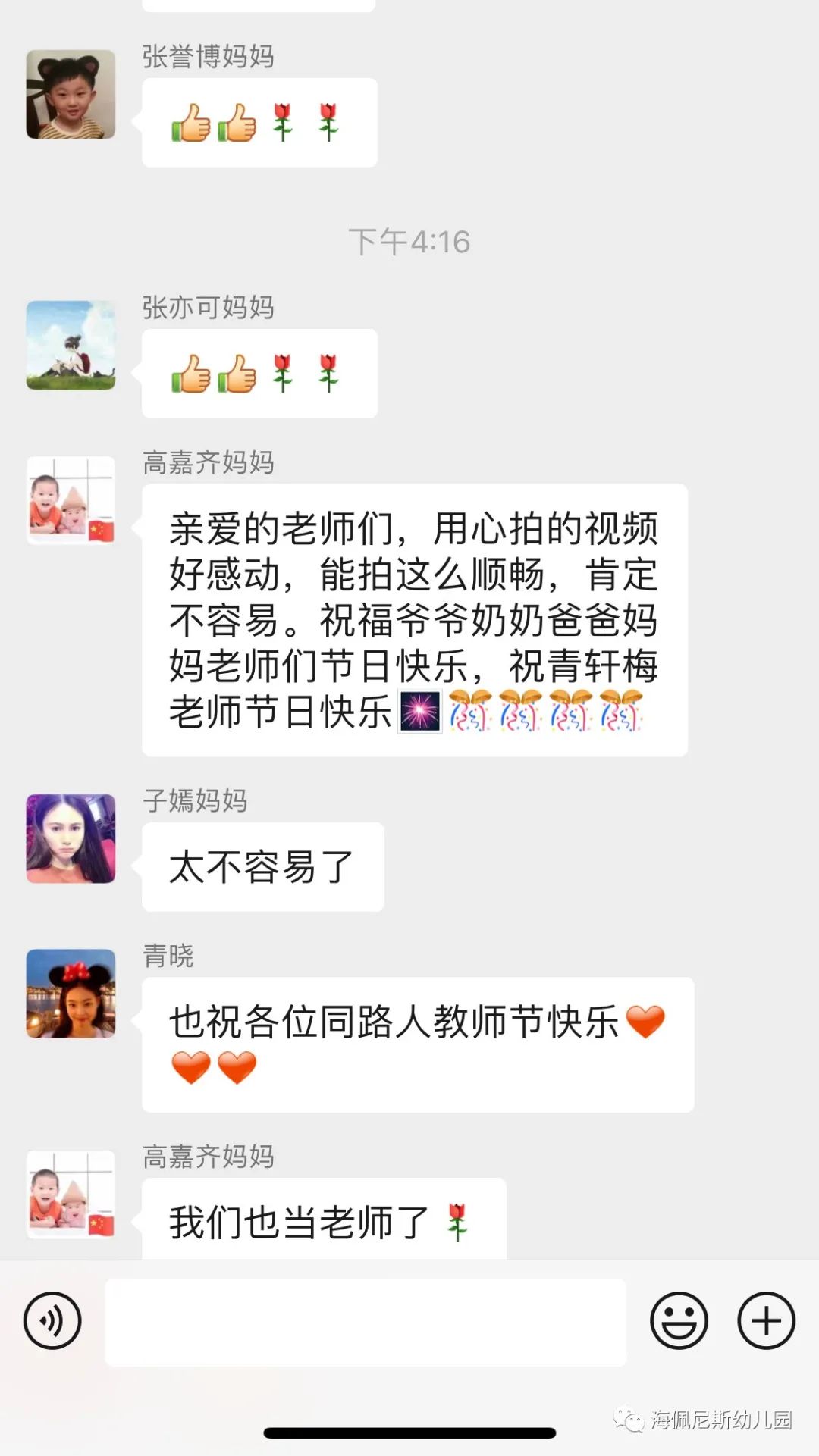819x1456 pixels.
Task: Tap 高嘉齐妈妈's avatar beside 我们也当老师了 message
Action: coord(71,1195)
